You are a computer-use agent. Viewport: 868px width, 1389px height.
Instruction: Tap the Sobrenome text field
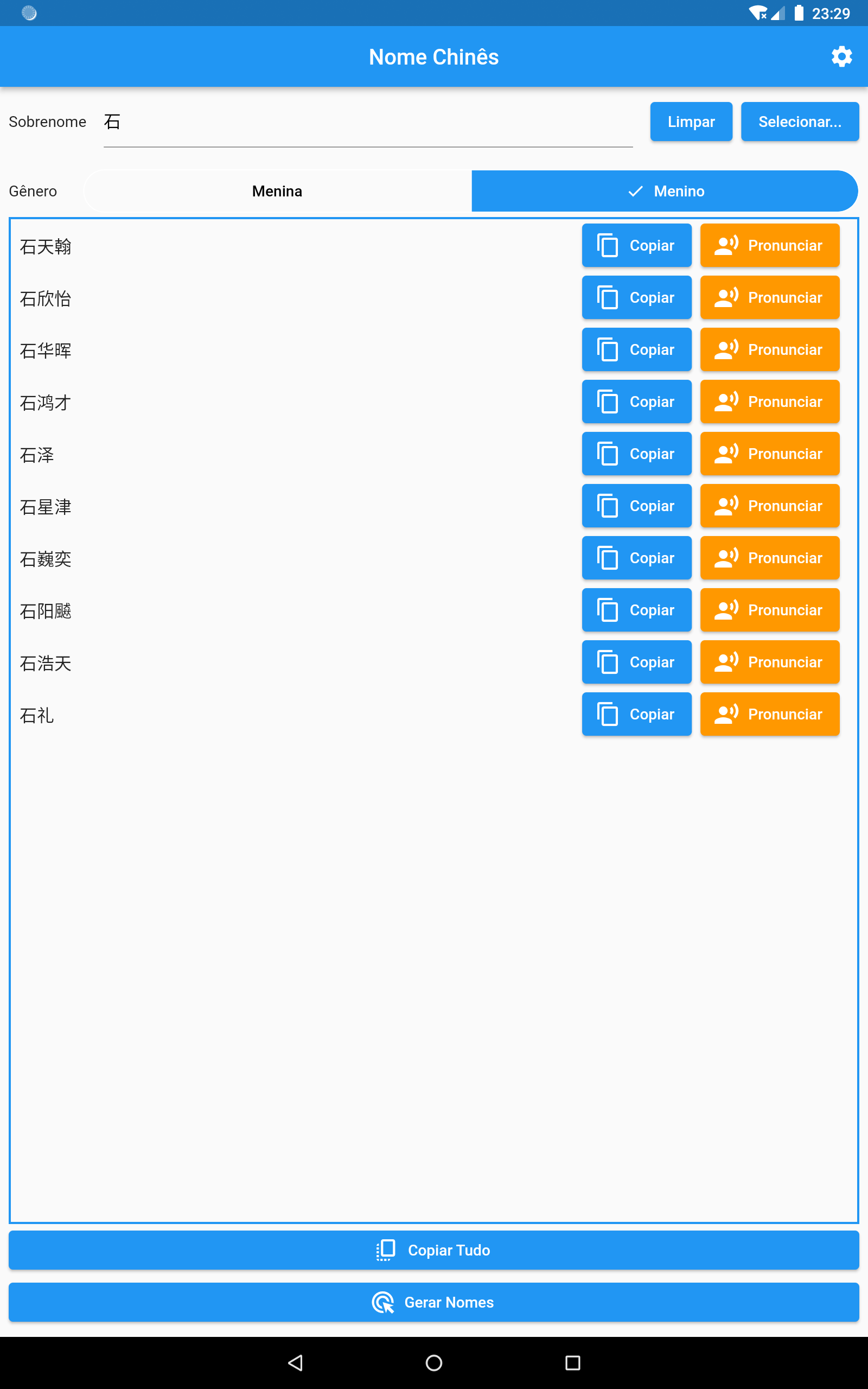(x=368, y=122)
